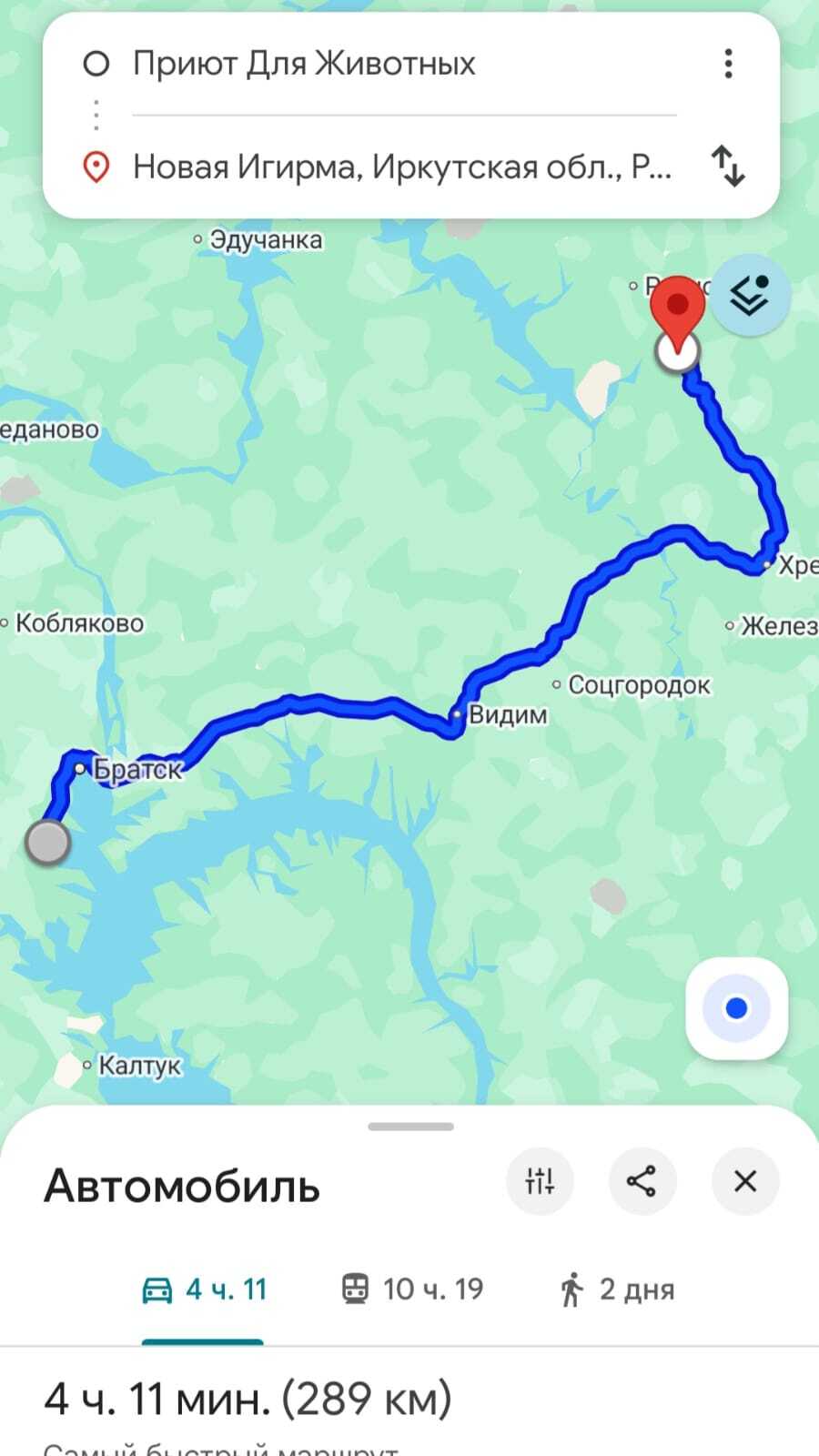Edit the destination Новая Игирма
819x1456 pixels.
[x=401, y=167]
